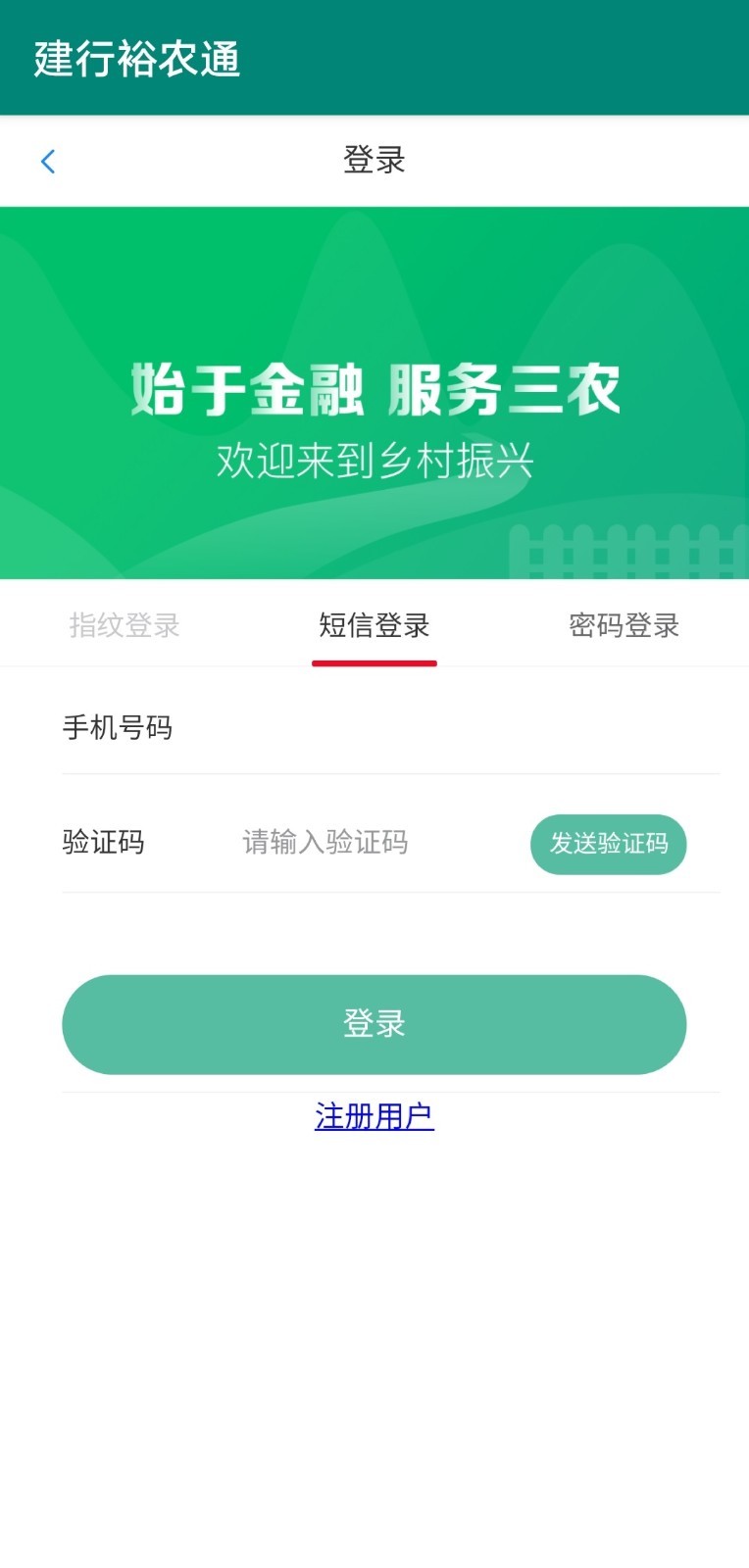Click the 手机号码 input field
The image size is (749, 1568).
(392, 728)
